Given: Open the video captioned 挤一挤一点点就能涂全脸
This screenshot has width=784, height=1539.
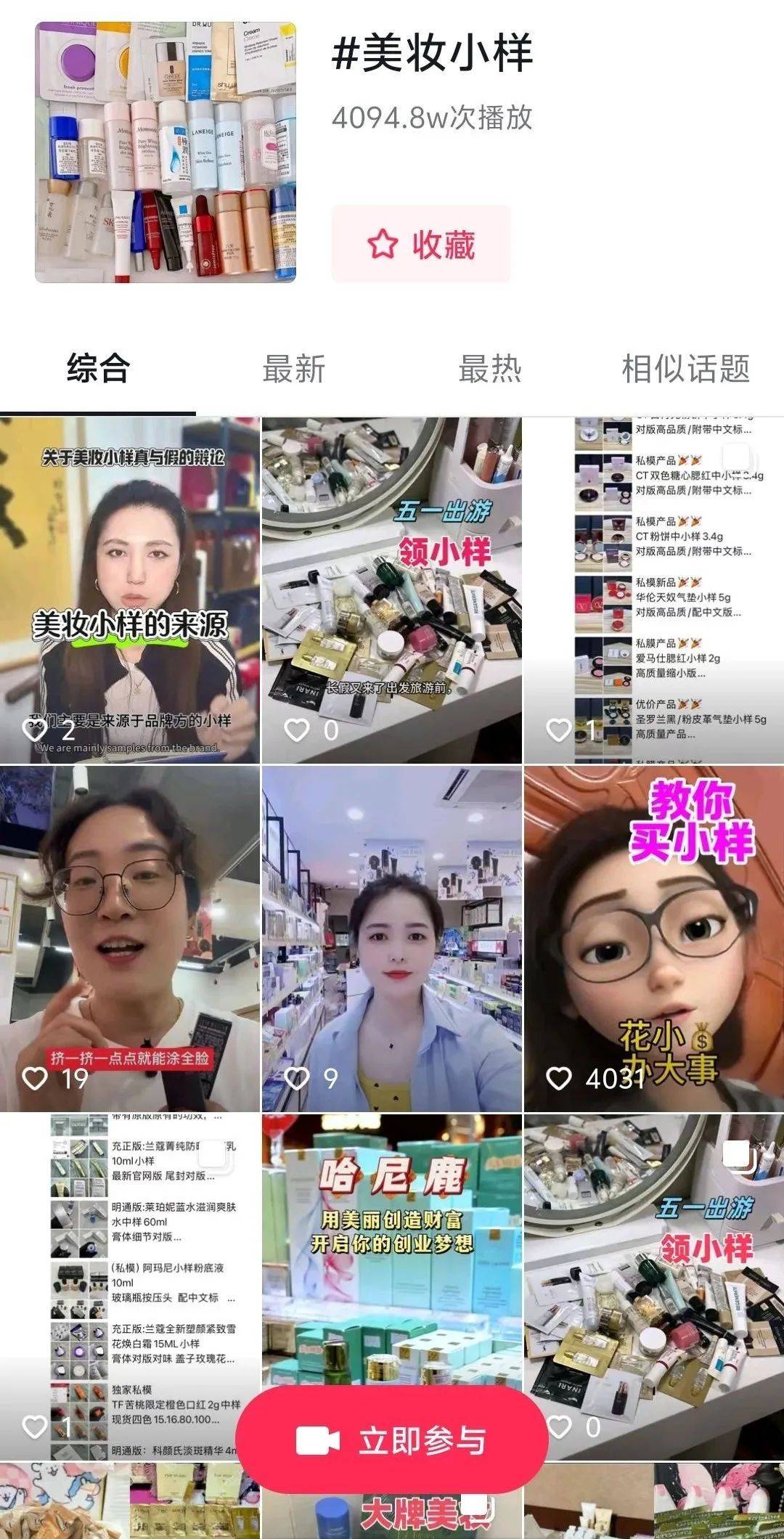Looking at the screenshot, I should [129, 938].
